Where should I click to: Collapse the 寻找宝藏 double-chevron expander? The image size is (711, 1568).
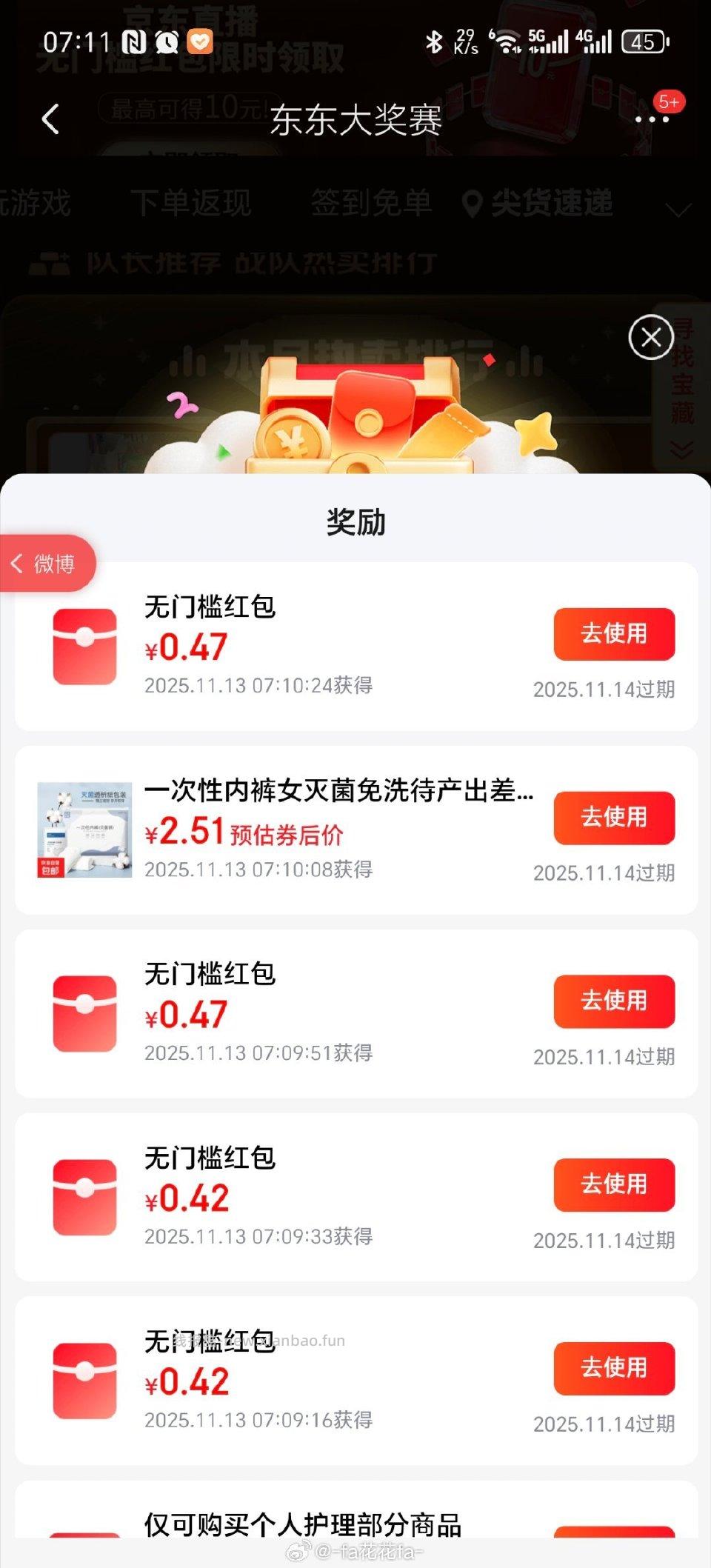tap(678, 444)
